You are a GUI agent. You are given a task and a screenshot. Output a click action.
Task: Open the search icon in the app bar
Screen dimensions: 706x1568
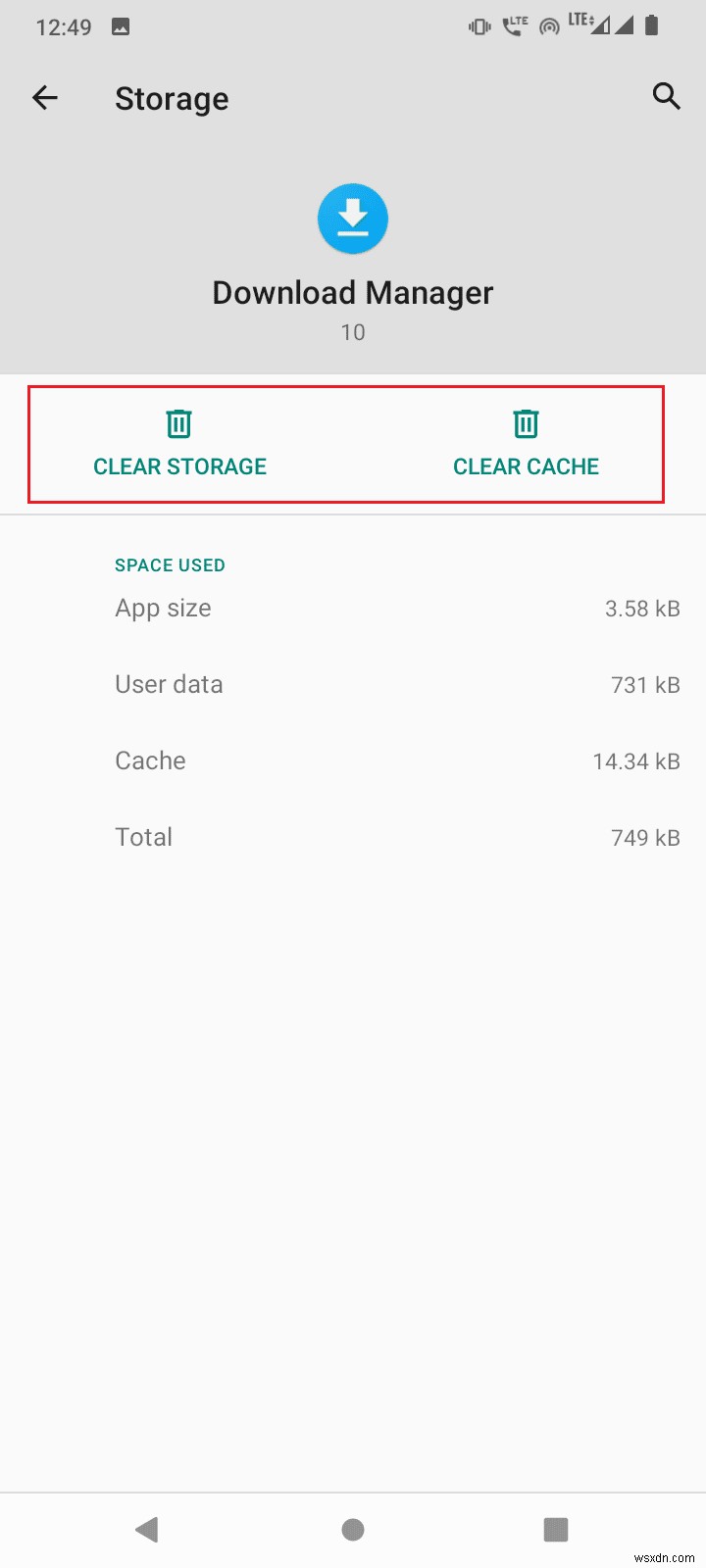pyautogui.click(x=666, y=96)
